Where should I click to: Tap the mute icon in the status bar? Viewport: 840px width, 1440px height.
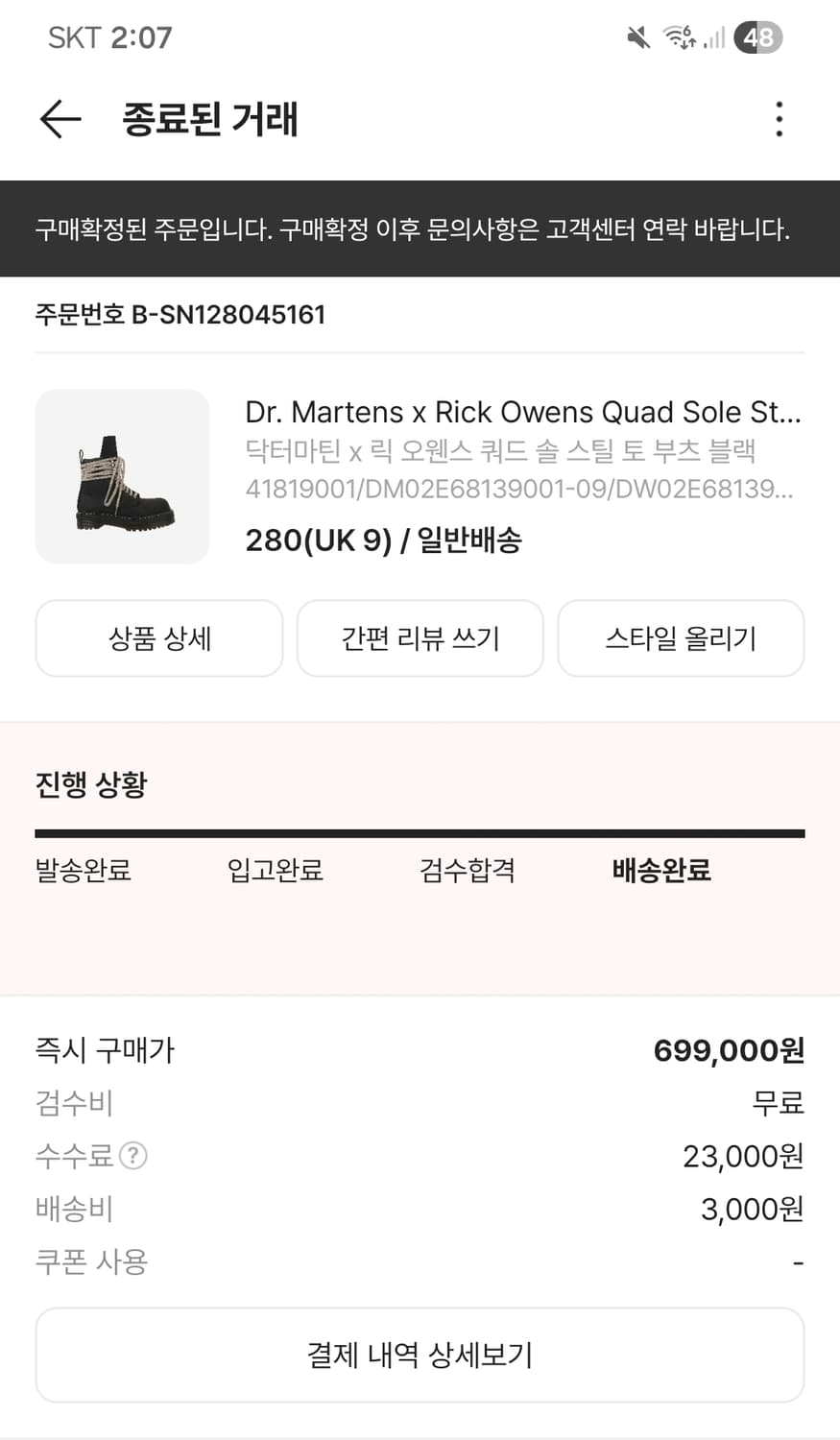[x=637, y=36]
